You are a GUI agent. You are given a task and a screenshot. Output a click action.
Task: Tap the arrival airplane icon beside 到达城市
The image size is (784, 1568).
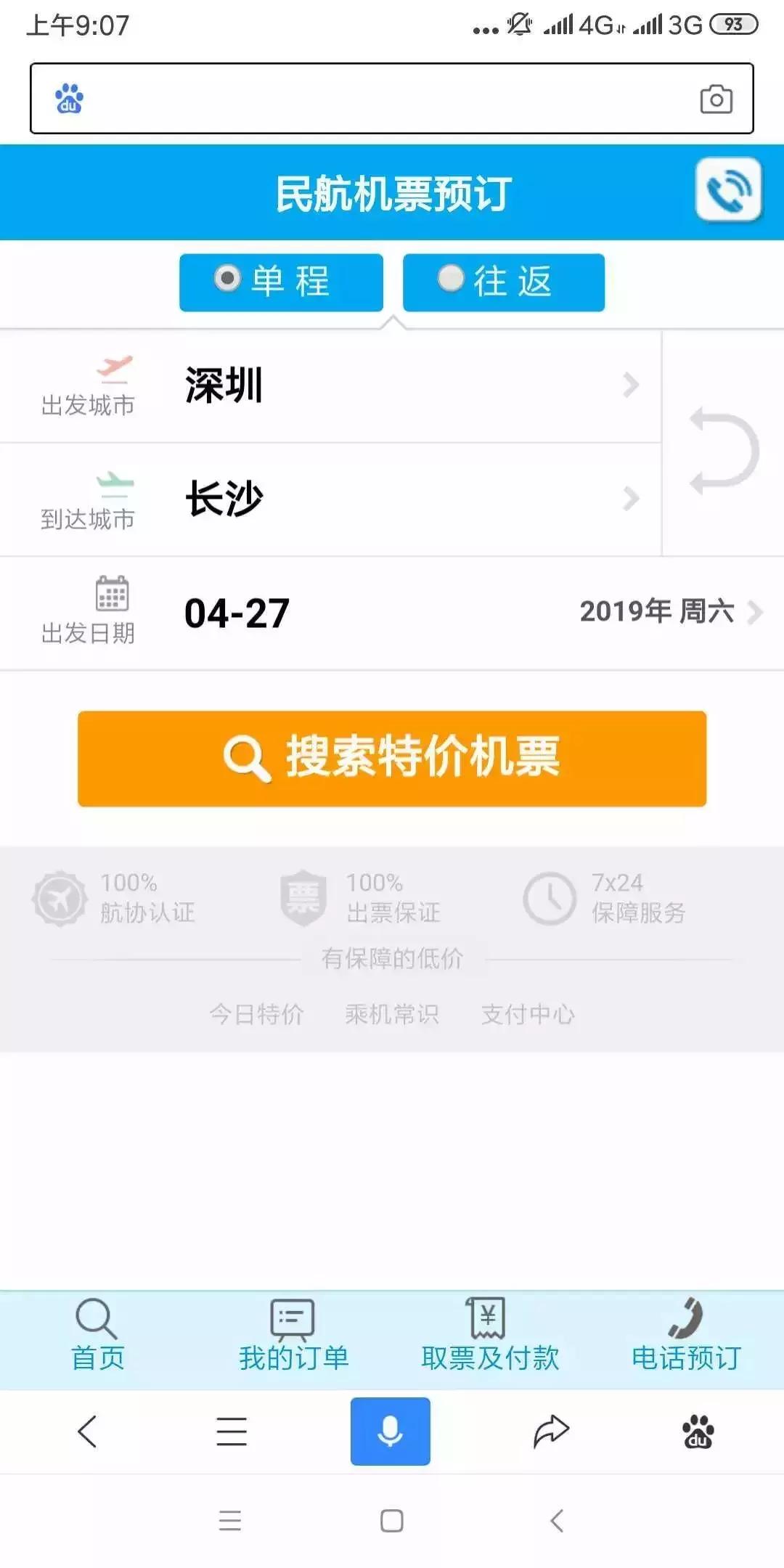113,483
